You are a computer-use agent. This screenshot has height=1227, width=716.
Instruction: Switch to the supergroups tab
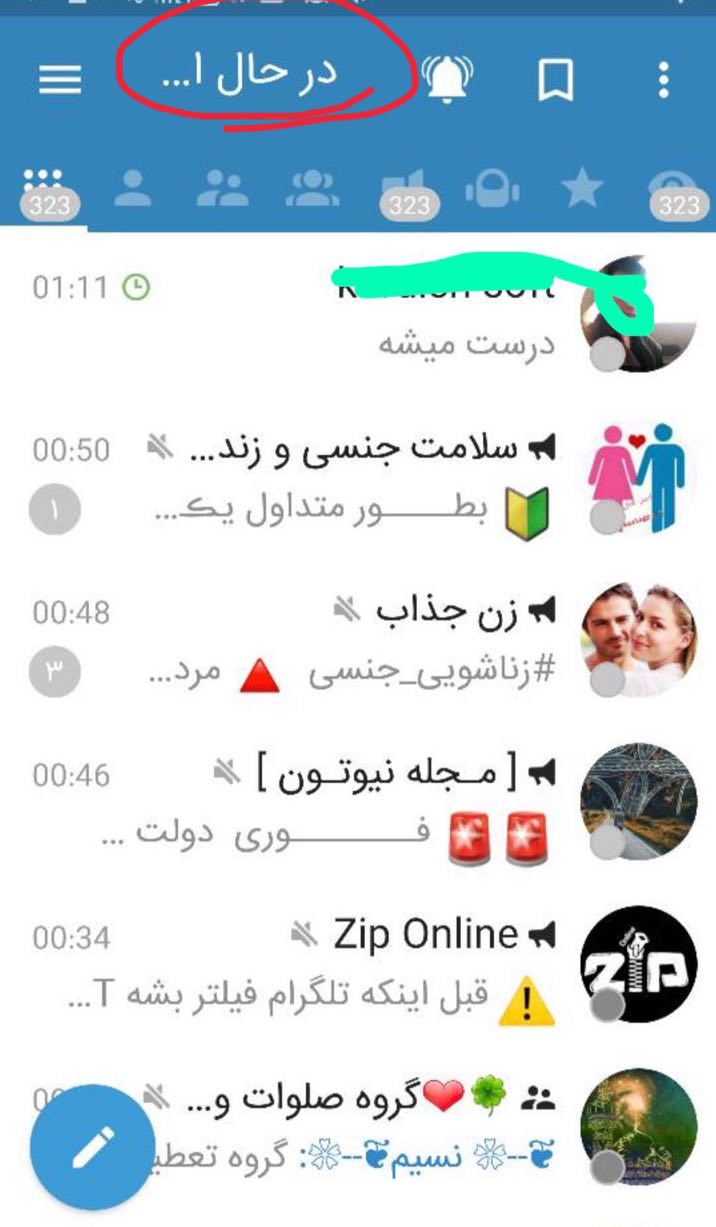tap(313, 188)
